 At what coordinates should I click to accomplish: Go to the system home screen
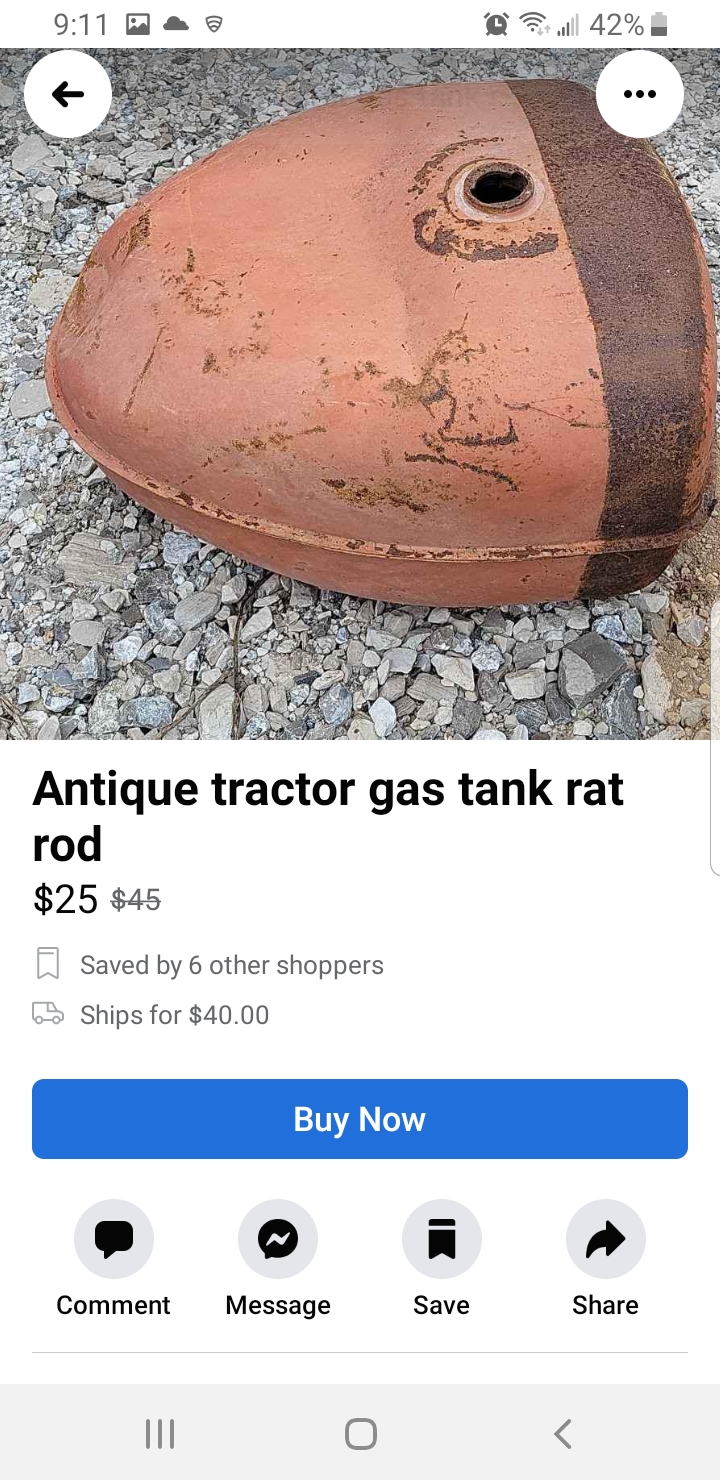pyautogui.click(x=360, y=1434)
